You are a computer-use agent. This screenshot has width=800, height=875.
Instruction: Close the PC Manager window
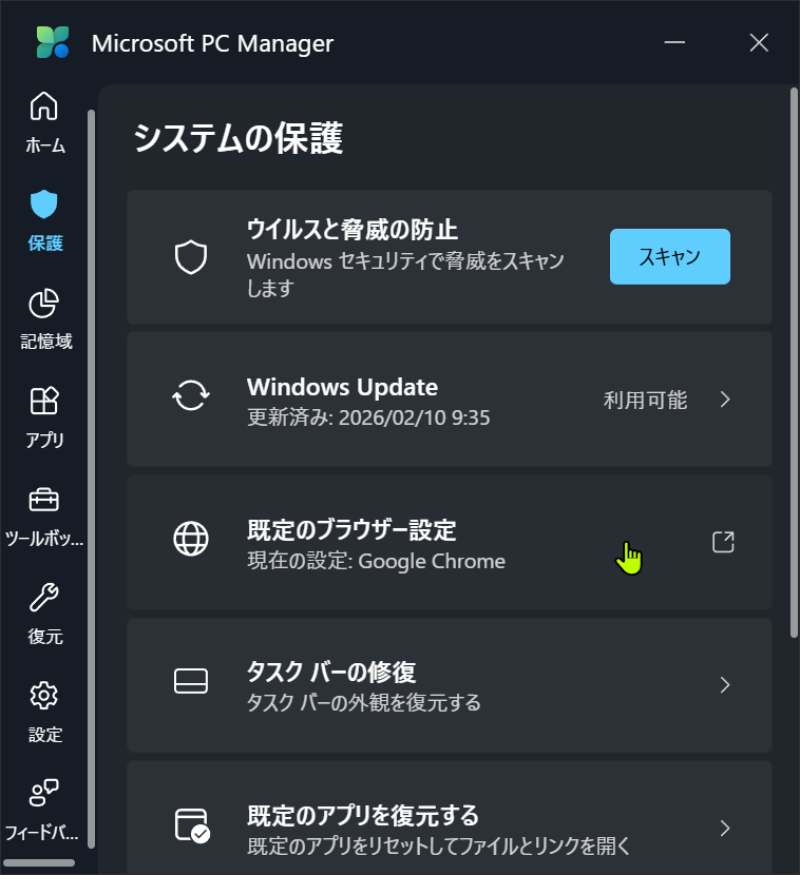tap(759, 43)
